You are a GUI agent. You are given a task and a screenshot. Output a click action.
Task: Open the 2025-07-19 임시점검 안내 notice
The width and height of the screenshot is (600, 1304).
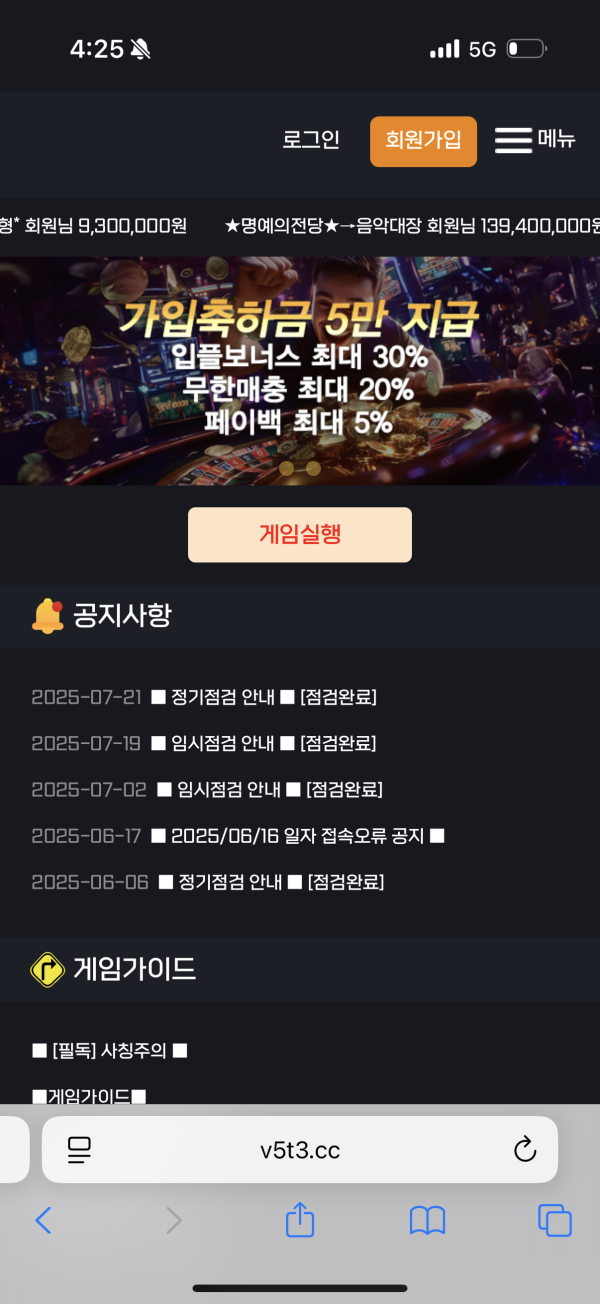264,743
